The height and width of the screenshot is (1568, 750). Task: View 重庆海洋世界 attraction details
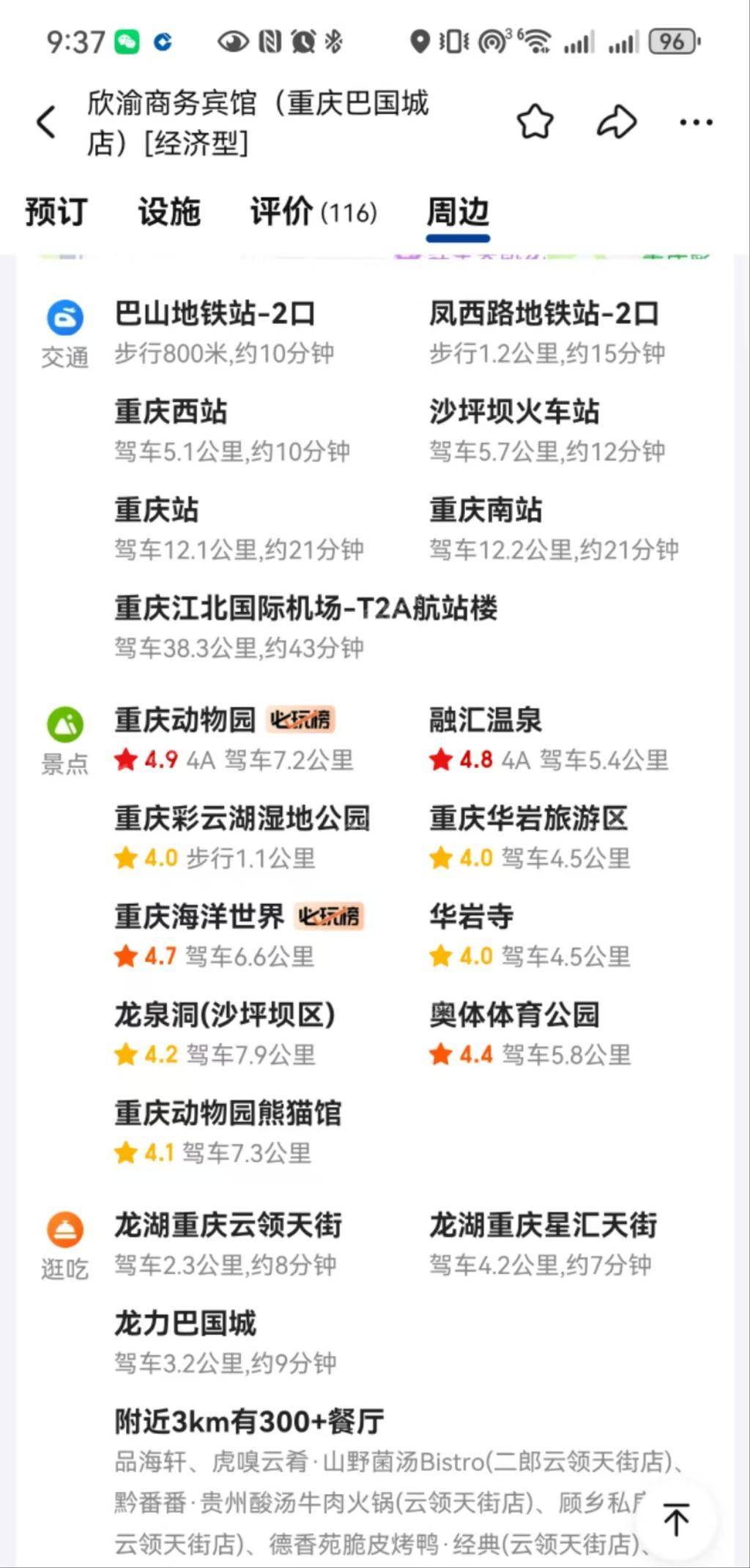[199, 916]
